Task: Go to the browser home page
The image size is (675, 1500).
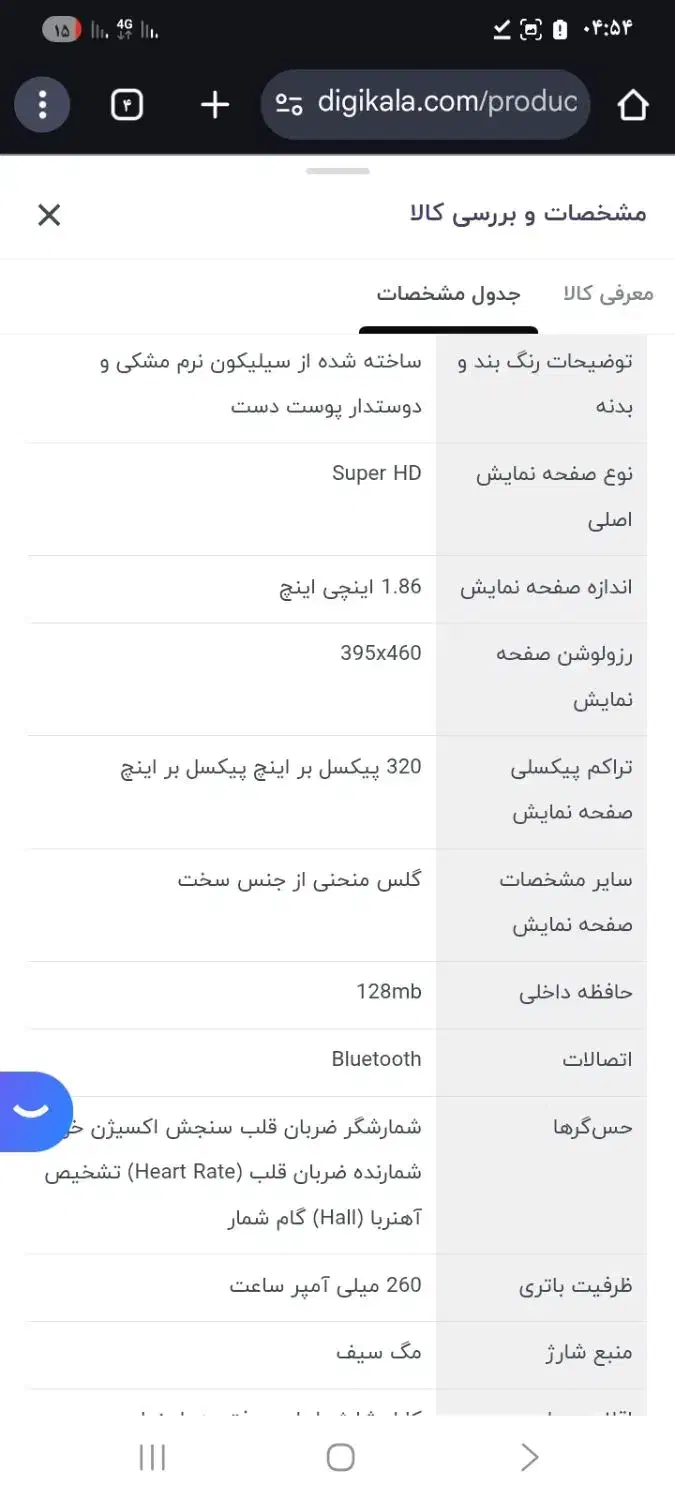Action: pos(633,104)
